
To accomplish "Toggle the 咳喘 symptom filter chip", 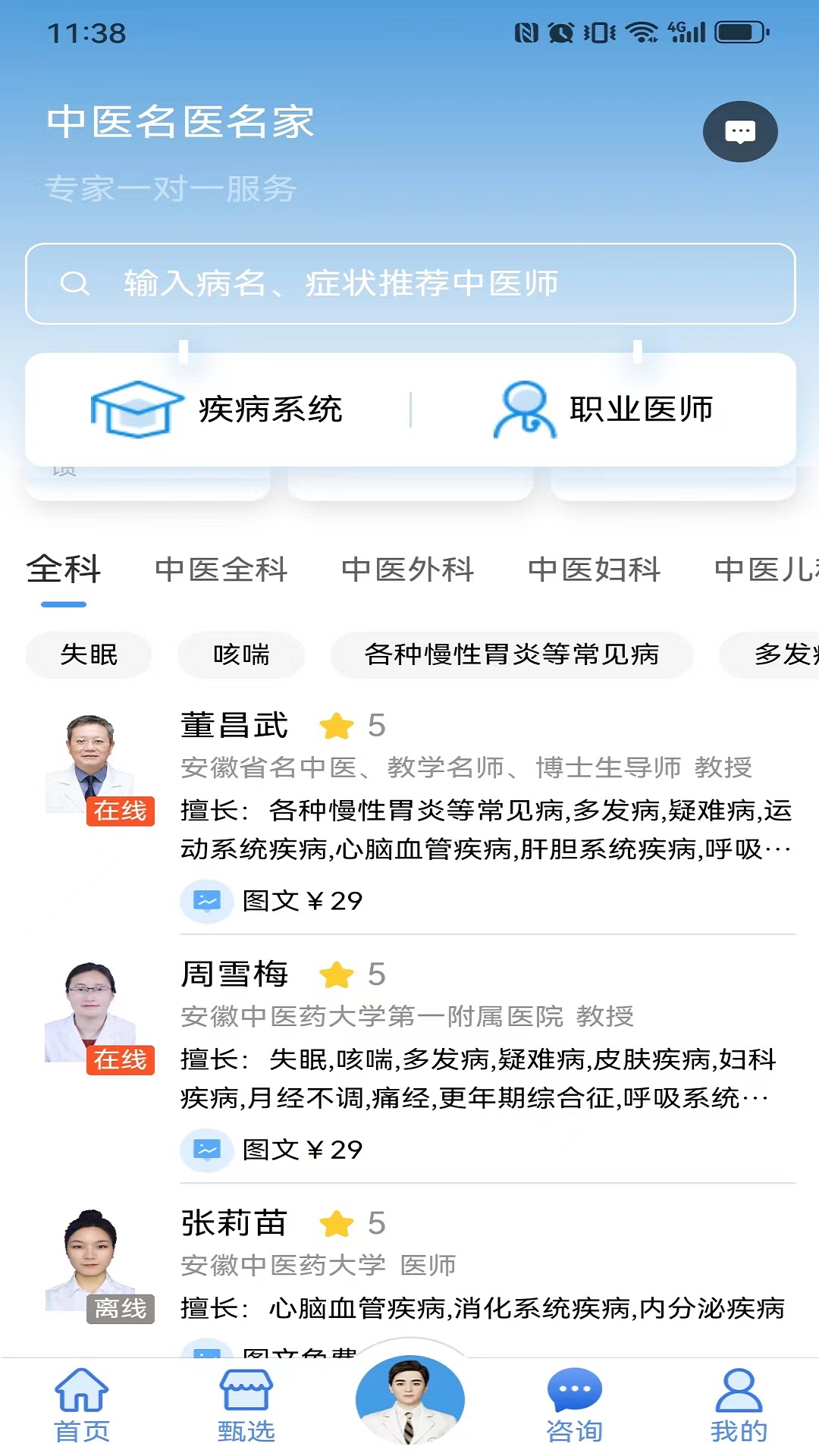I will click(240, 655).
